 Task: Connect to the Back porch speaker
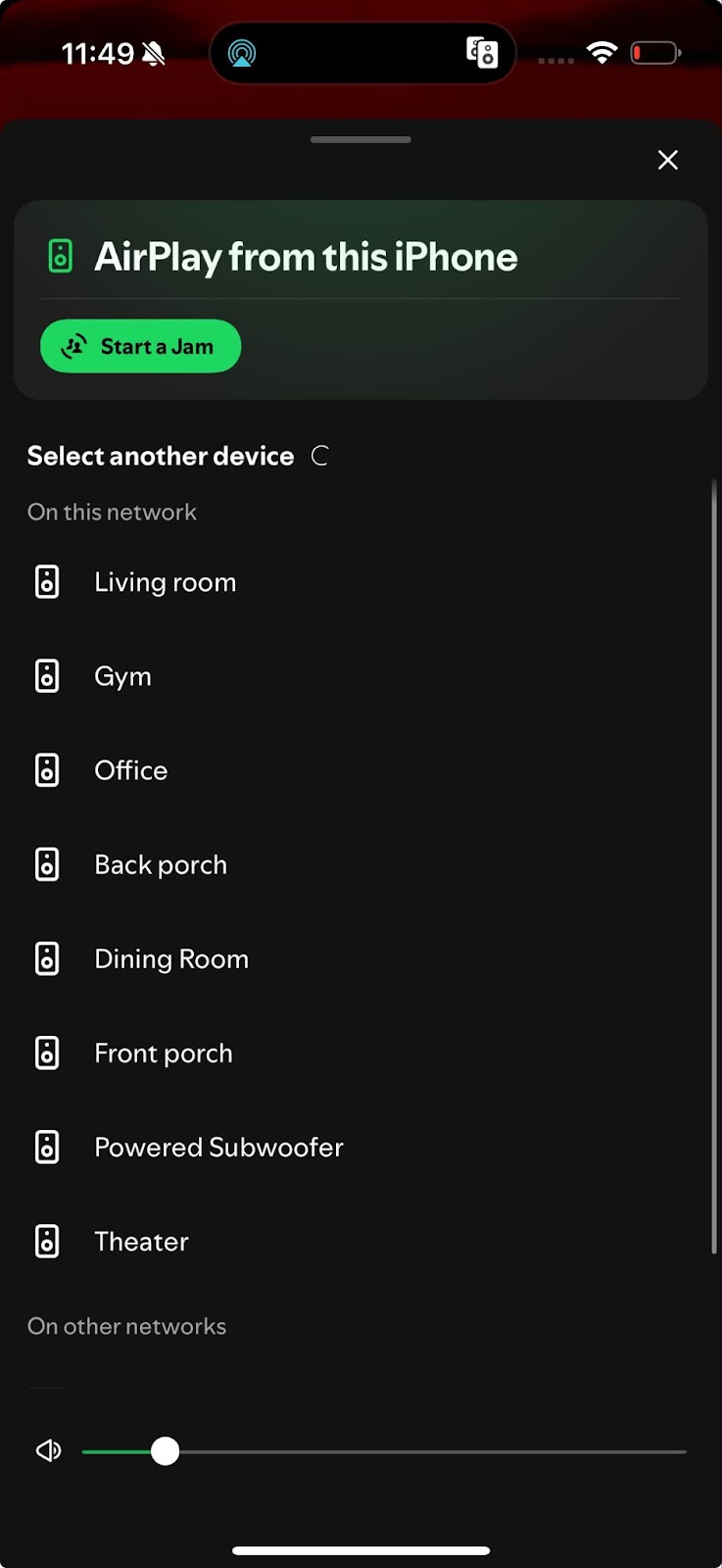(361, 864)
